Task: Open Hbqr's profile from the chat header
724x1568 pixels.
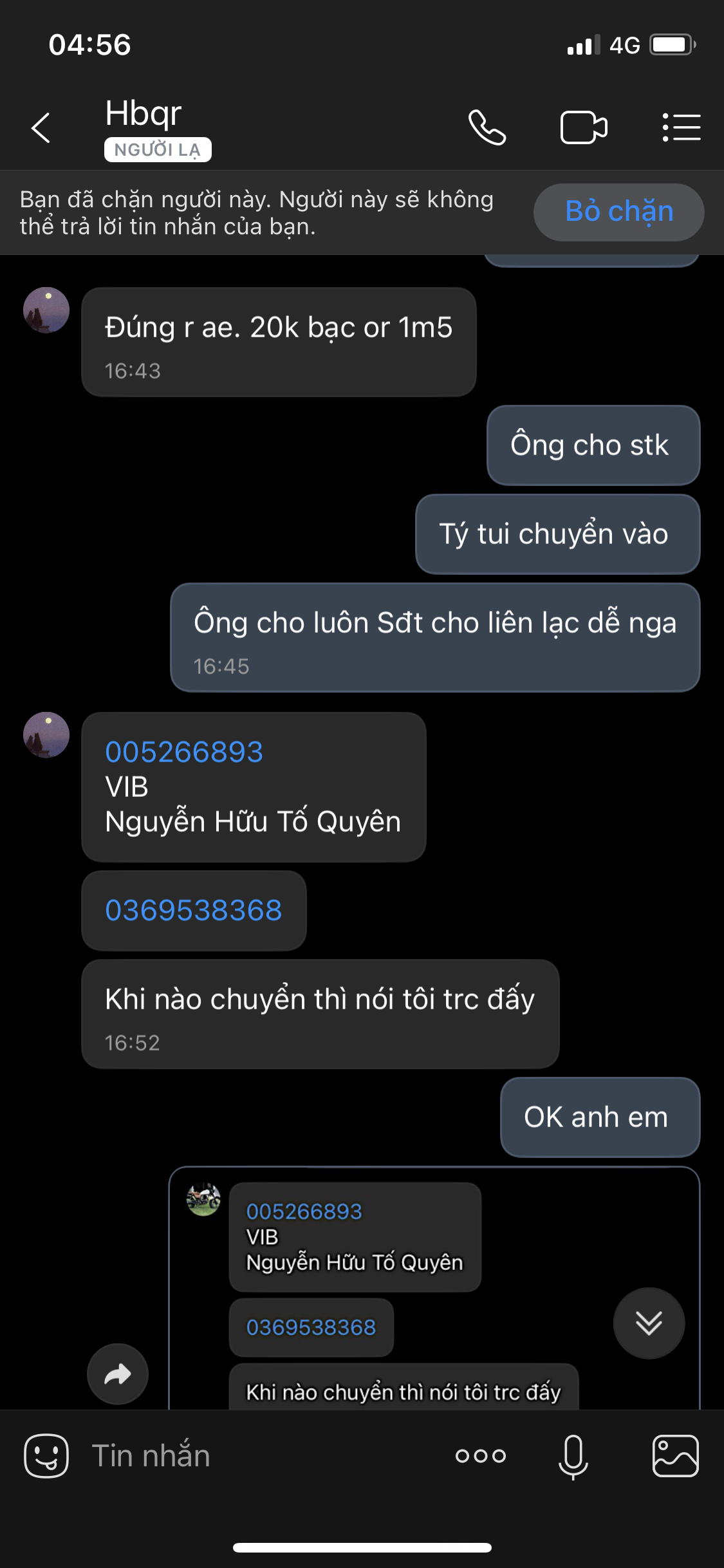Action: pos(144,114)
